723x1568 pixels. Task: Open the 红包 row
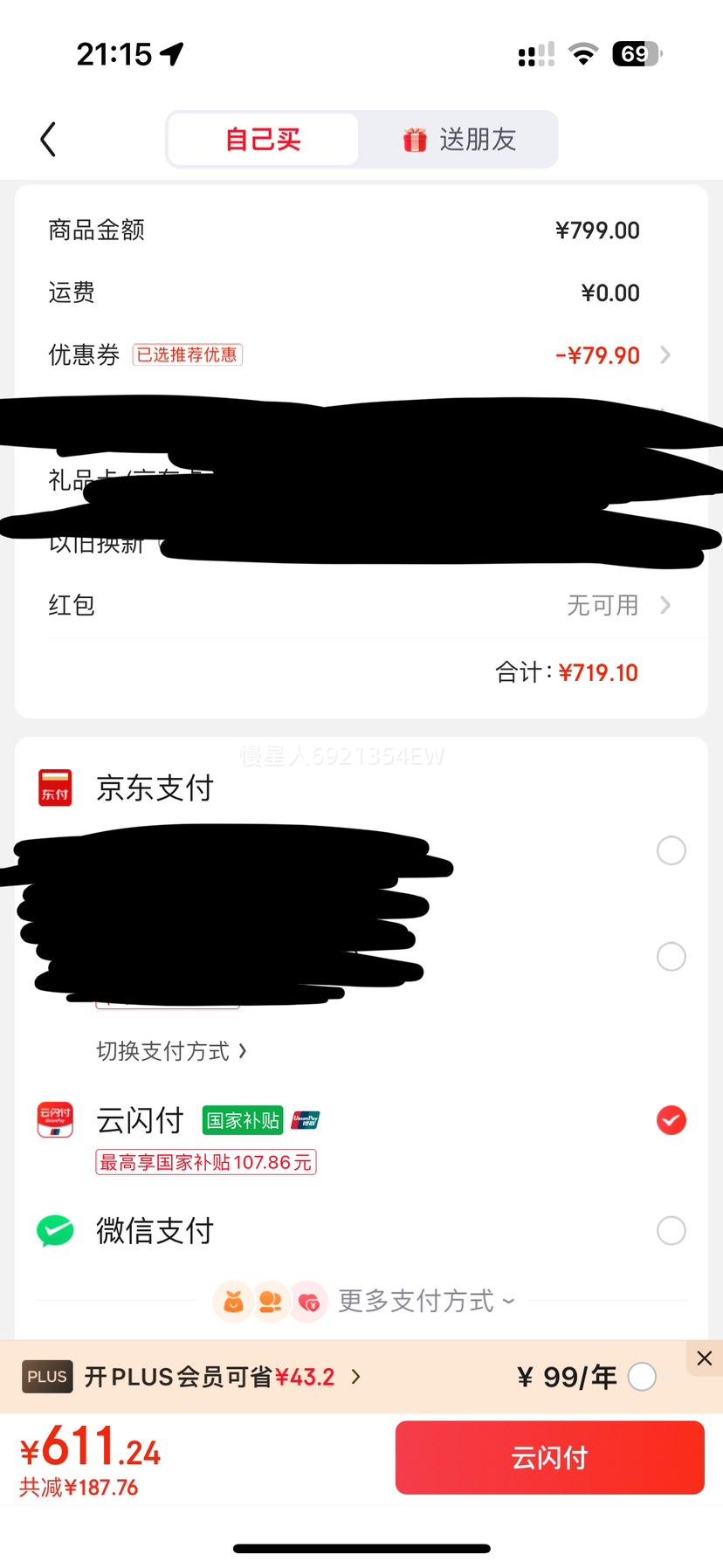tap(361, 605)
